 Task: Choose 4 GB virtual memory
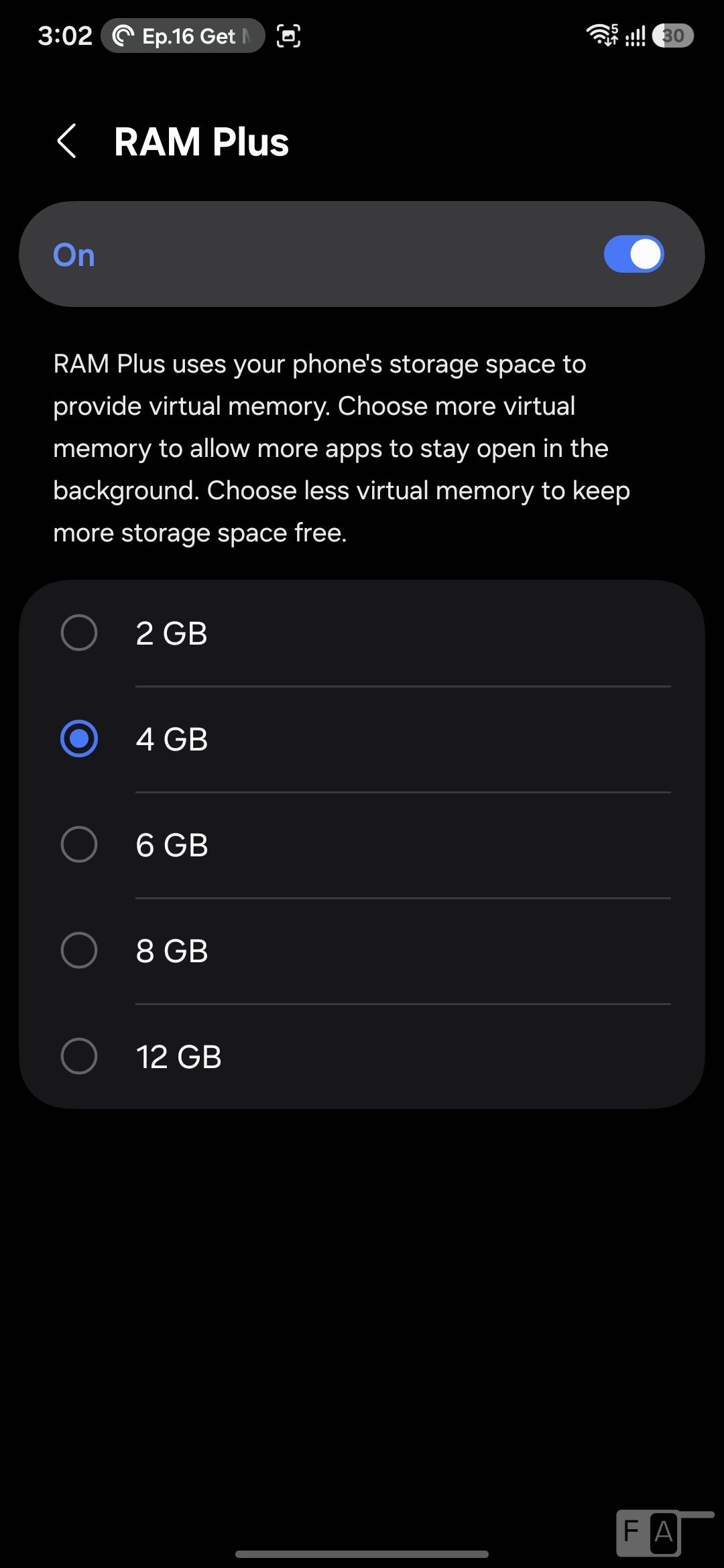click(79, 738)
